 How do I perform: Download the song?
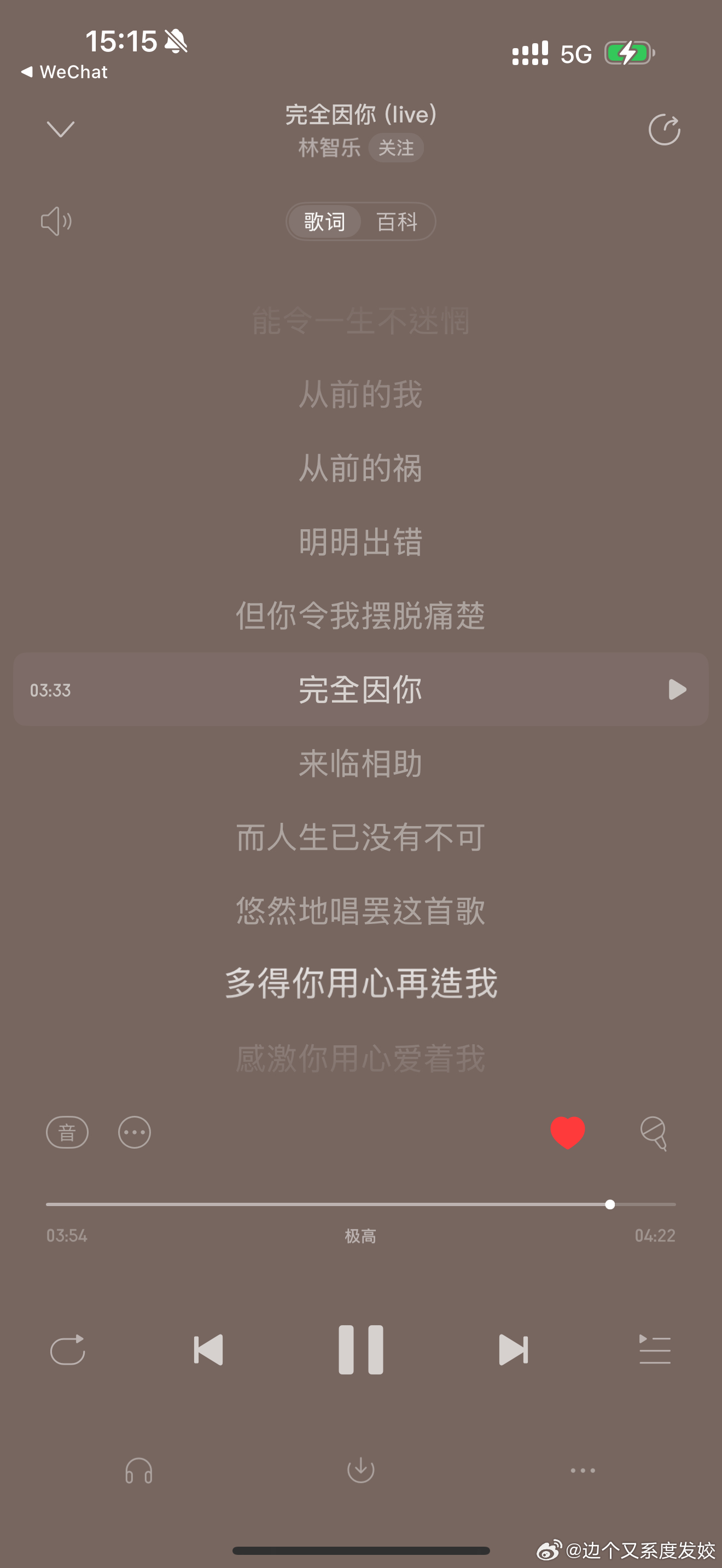360,1470
